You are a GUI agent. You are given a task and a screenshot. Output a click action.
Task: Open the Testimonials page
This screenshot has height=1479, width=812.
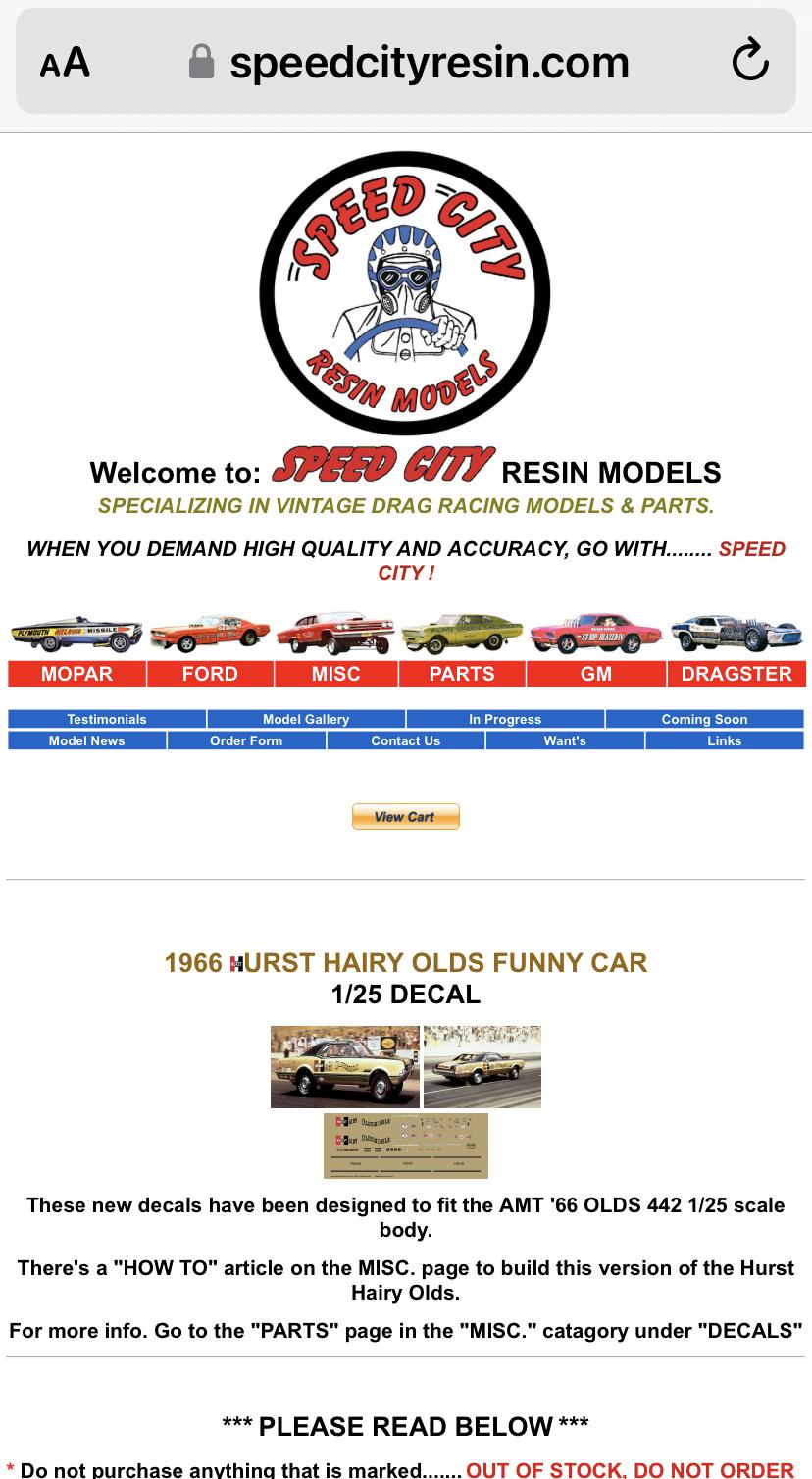107,719
